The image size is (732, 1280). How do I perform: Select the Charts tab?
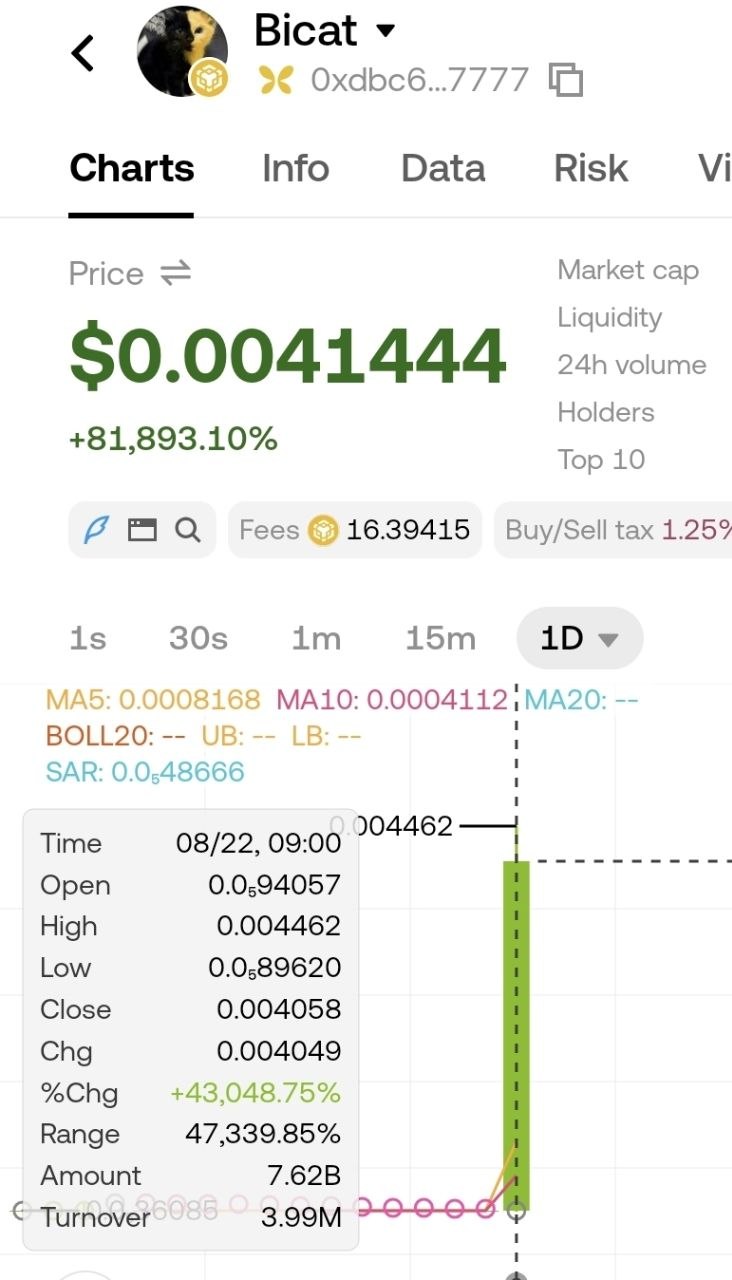[131, 168]
